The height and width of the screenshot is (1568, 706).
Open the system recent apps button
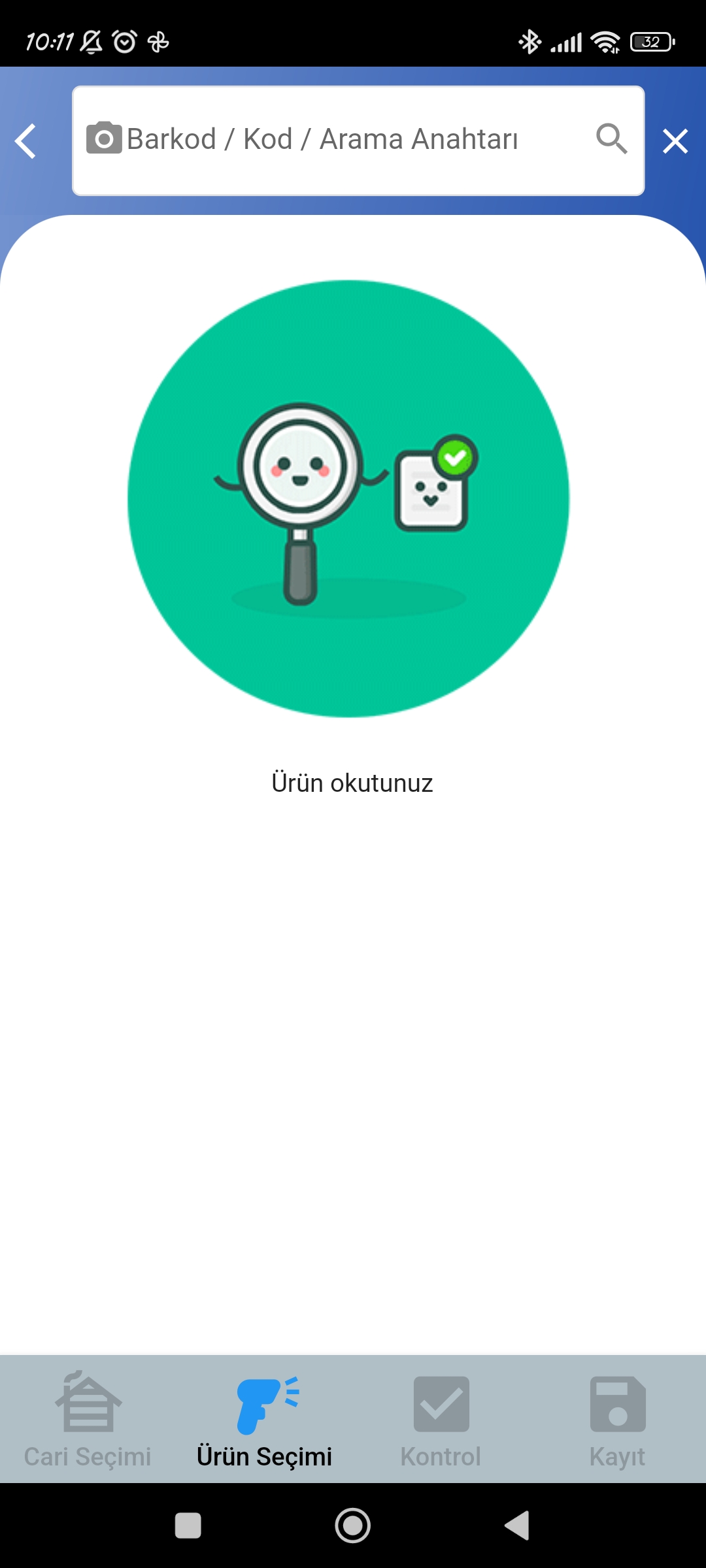[188, 1526]
